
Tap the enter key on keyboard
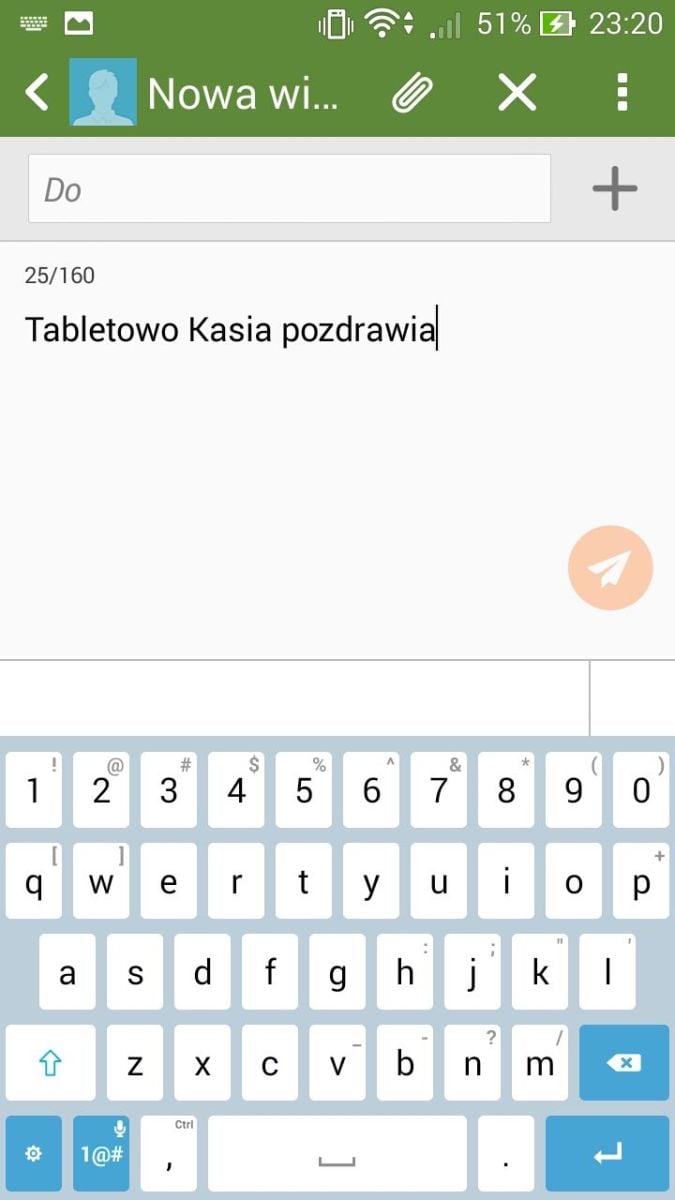point(607,1153)
